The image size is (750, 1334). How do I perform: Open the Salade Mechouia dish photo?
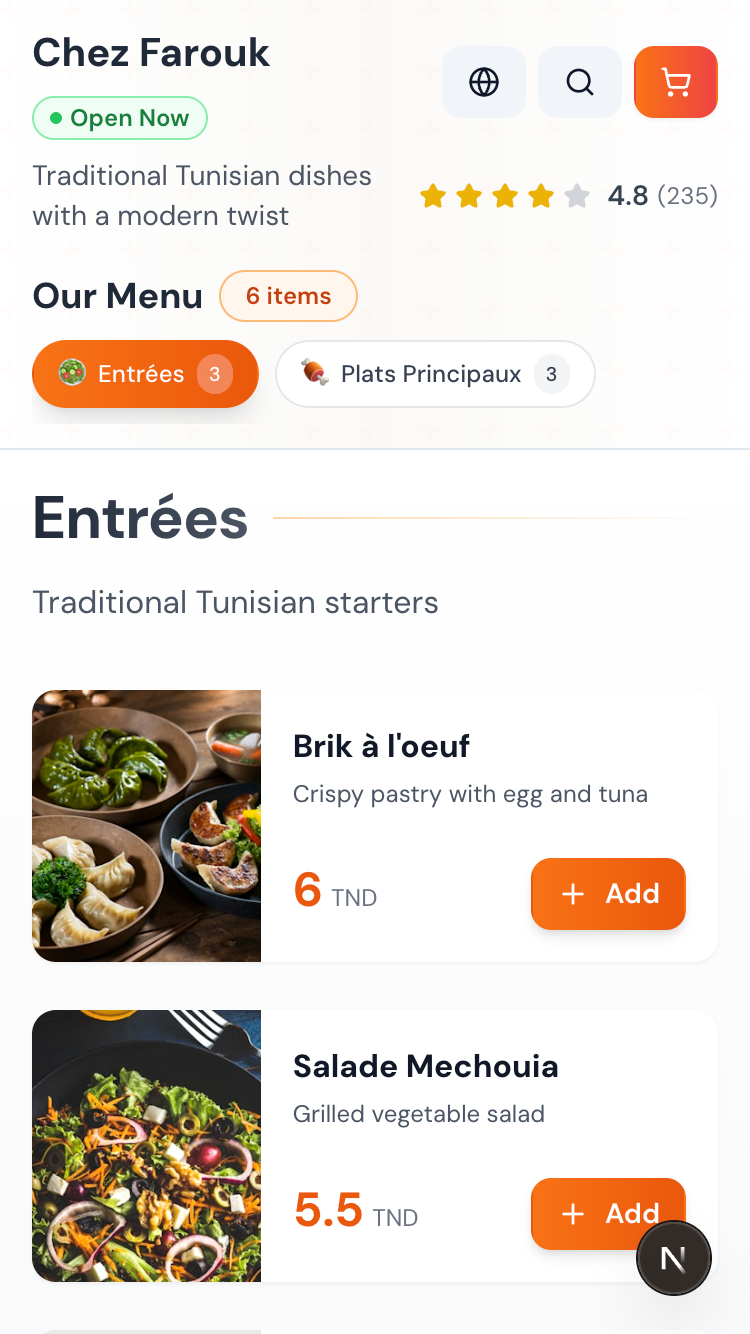pos(146,1146)
